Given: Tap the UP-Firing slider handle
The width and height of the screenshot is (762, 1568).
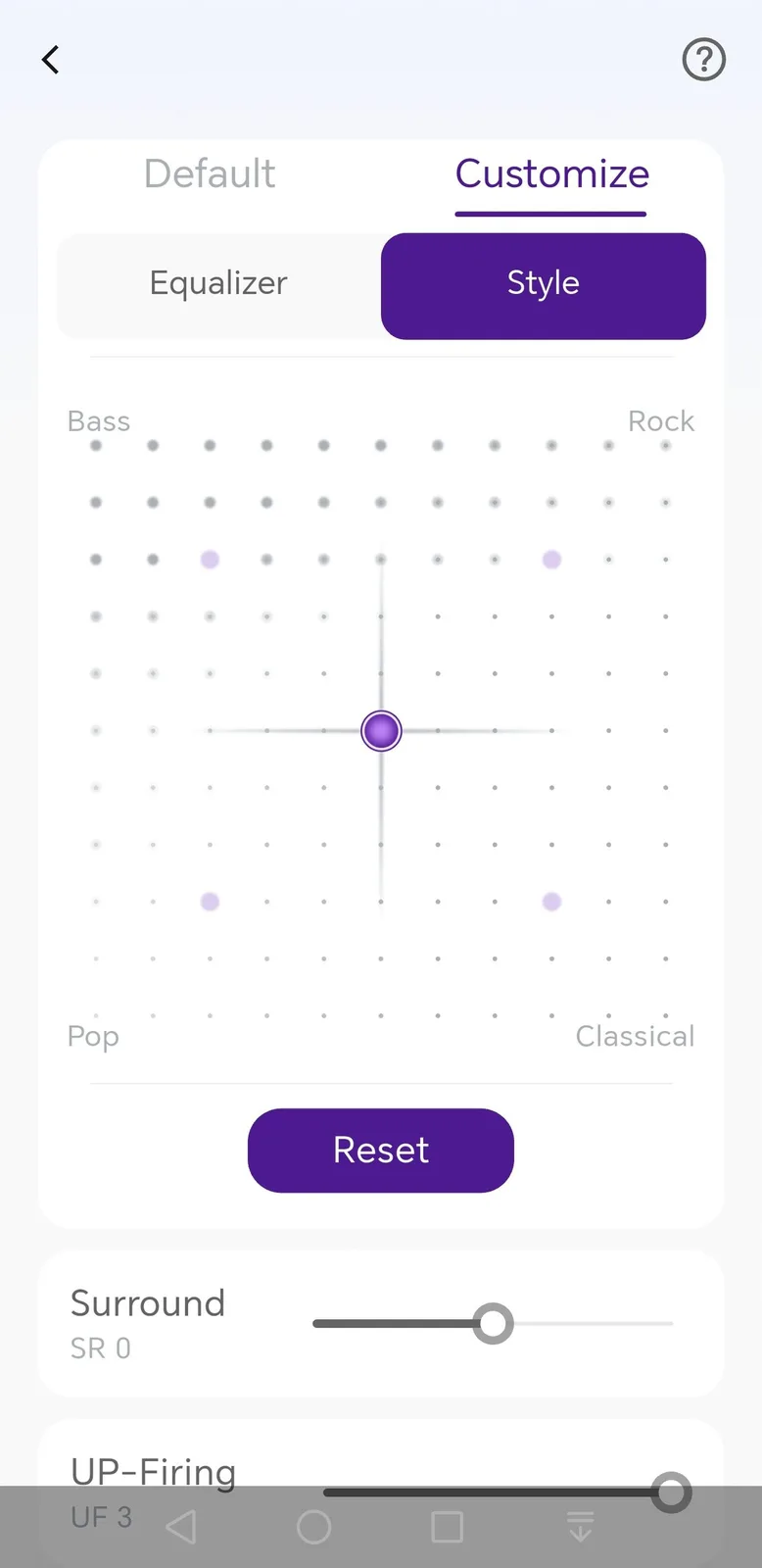Looking at the screenshot, I should point(672,1493).
